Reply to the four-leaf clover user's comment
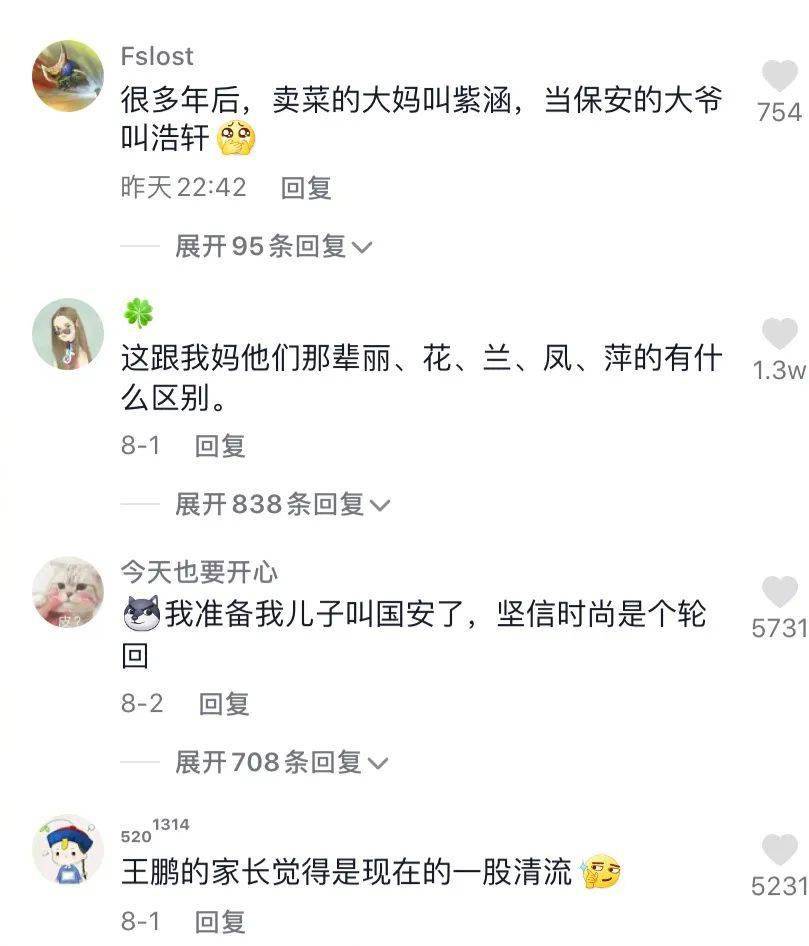Image resolution: width=809 pixels, height=946 pixels. pyautogui.click(x=220, y=446)
